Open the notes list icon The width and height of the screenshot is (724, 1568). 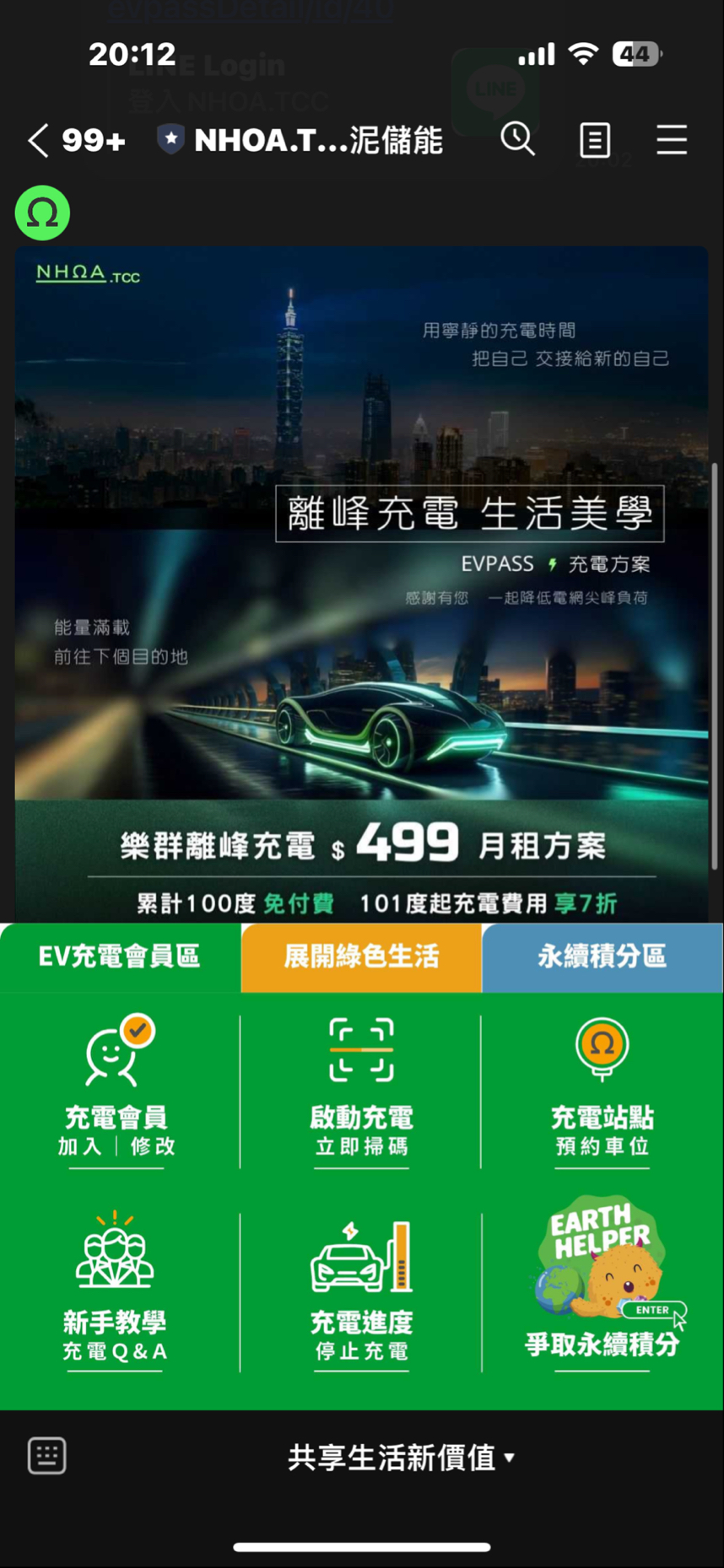click(x=595, y=140)
